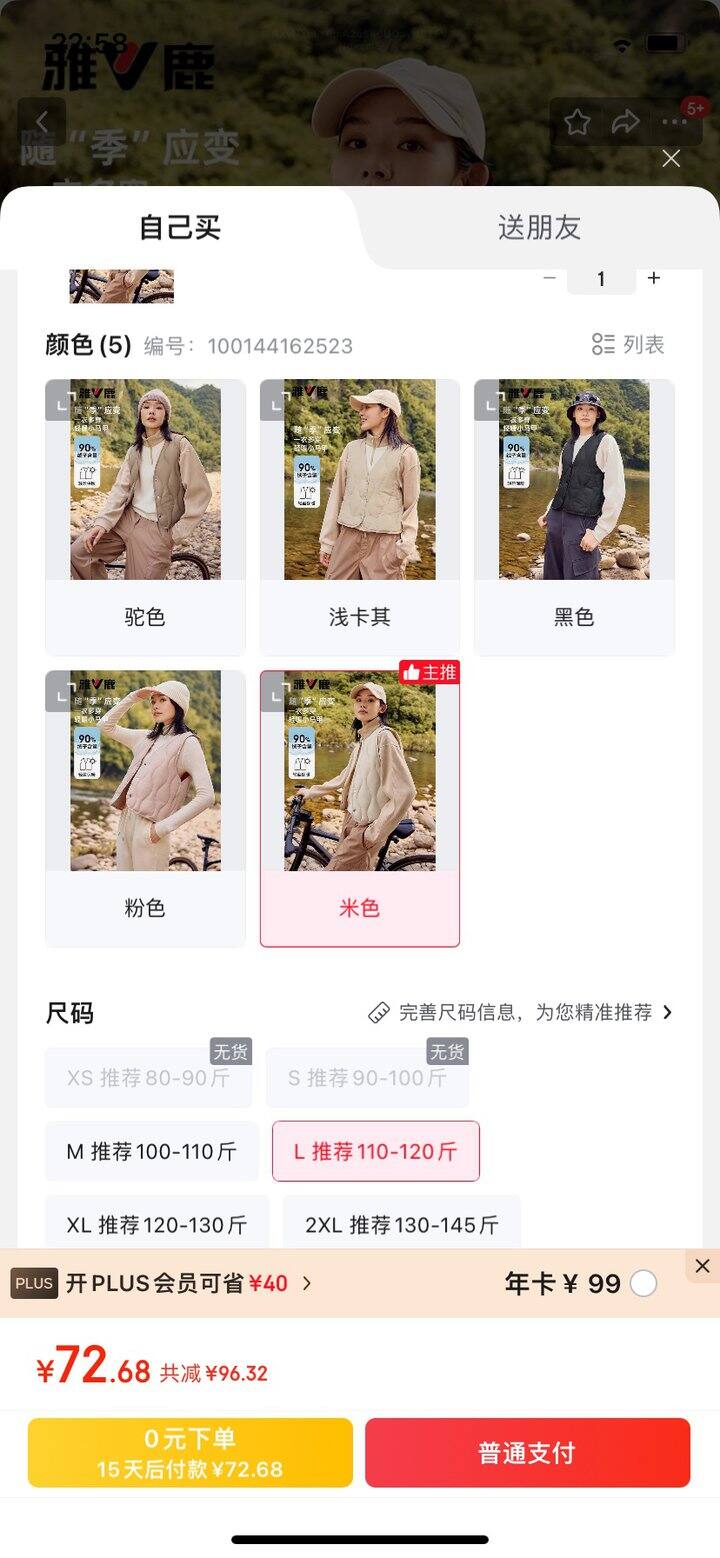Pick the 黑色 color option
Screen dimensions: 720x1558
tap(574, 517)
